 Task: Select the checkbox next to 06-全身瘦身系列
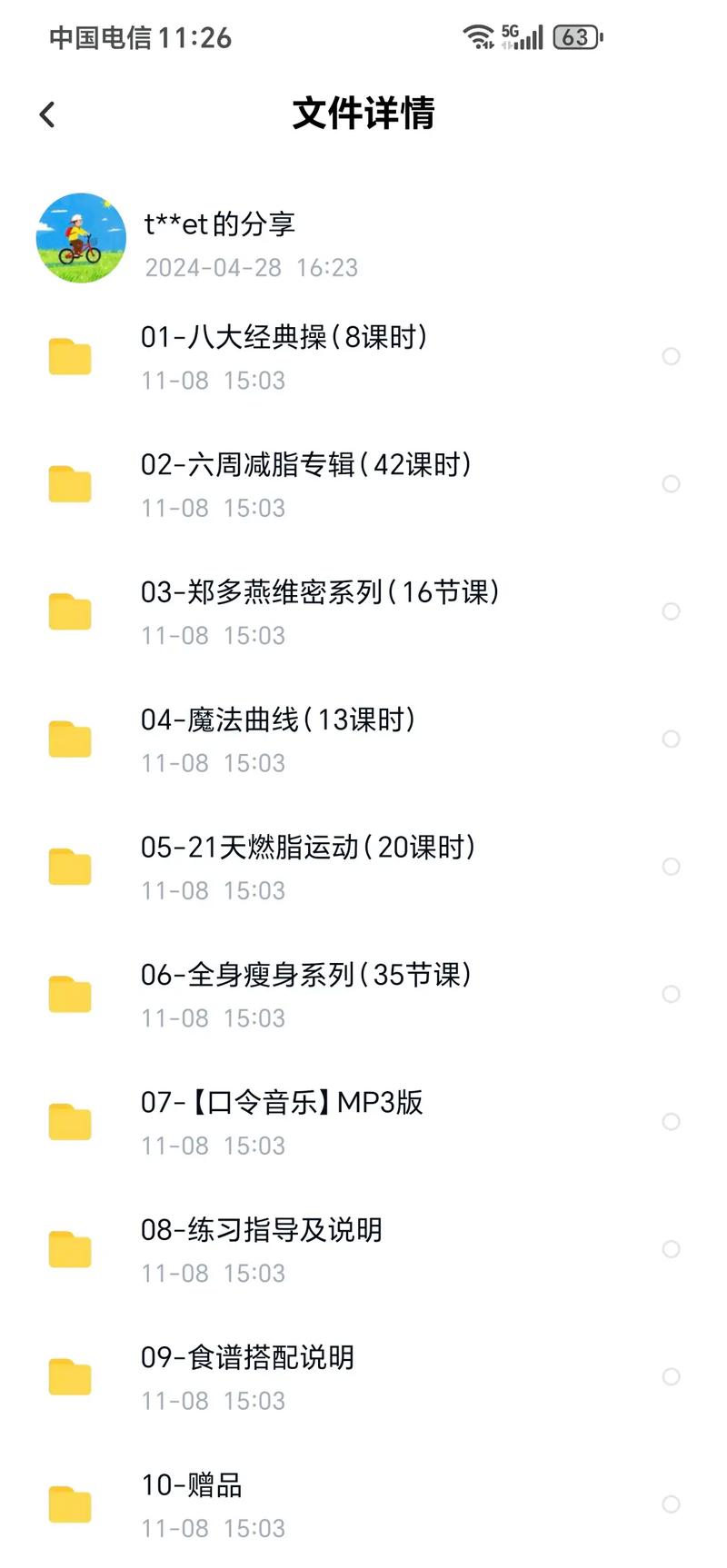(672, 995)
